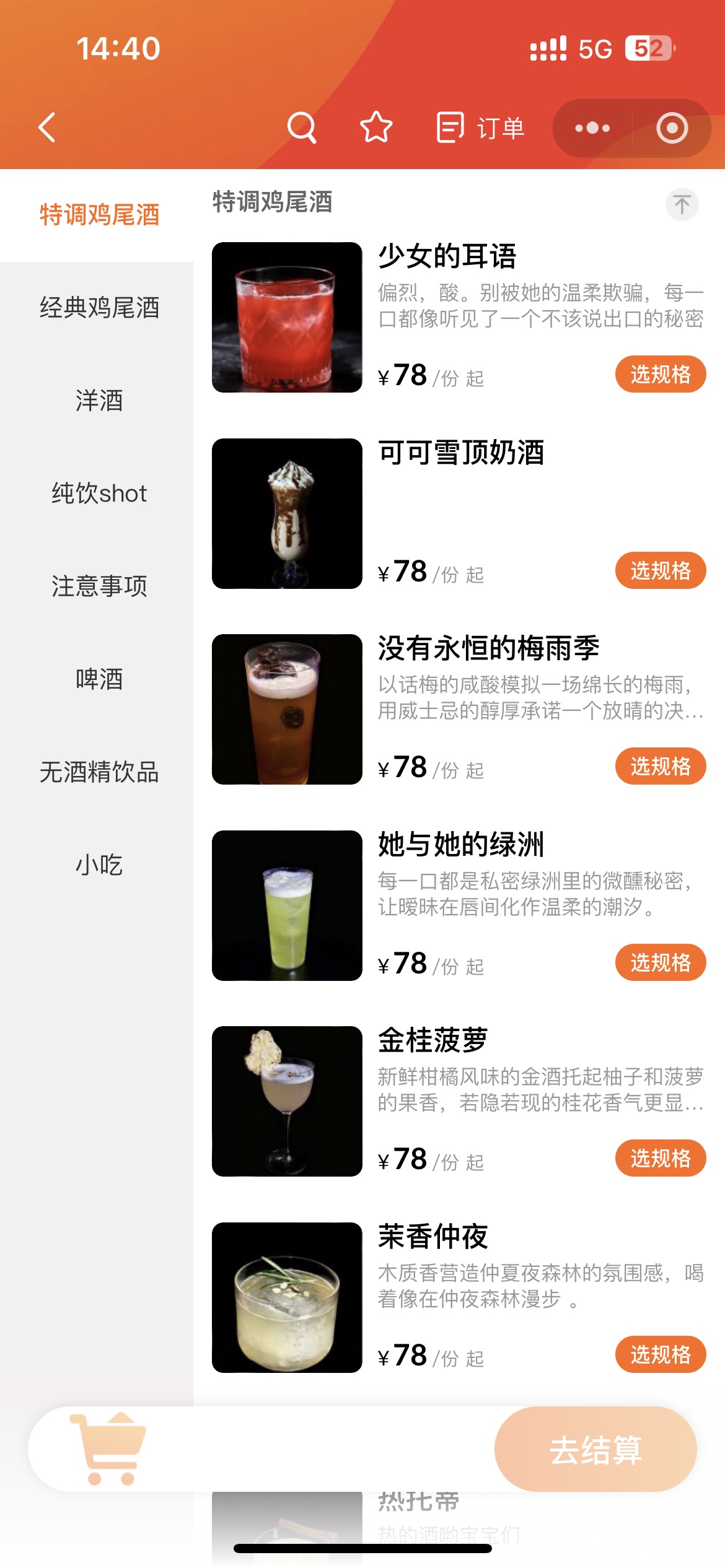Pick specs for 她与她的绿洲
Screen dimensions: 725x1568
pyautogui.click(x=661, y=962)
